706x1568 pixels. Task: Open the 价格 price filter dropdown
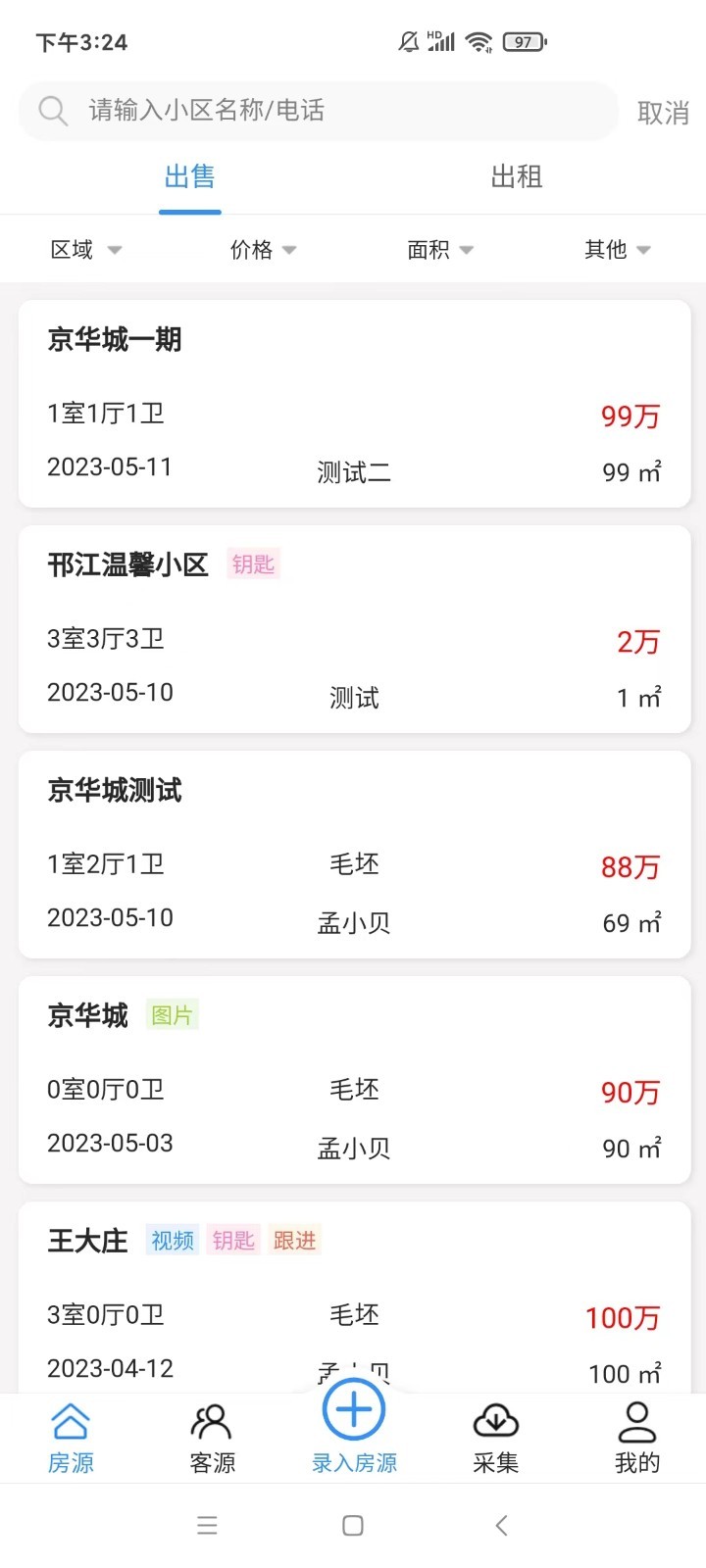(263, 249)
